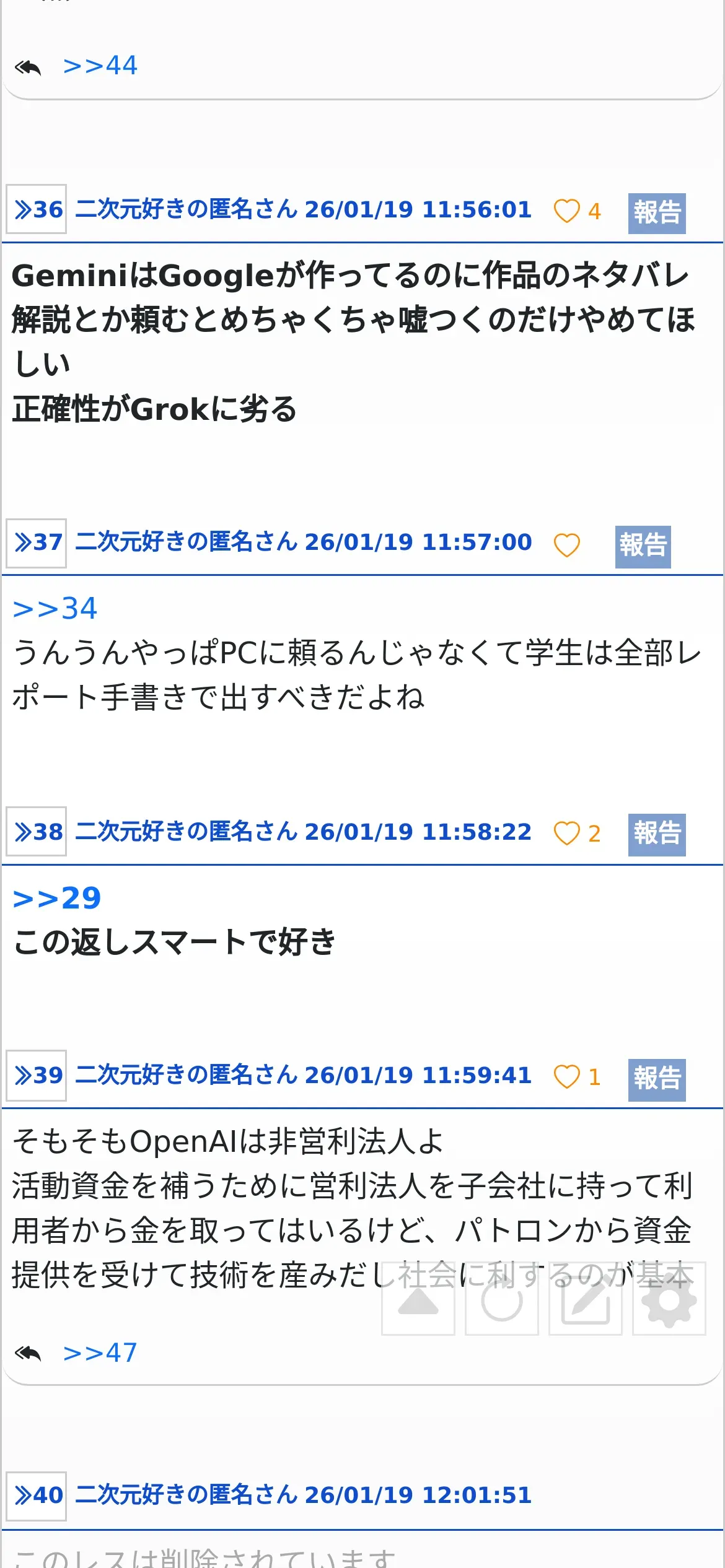Jump to top with the up arrow
This screenshot has height=1568, width=725.
click(x=418, y=1299)
